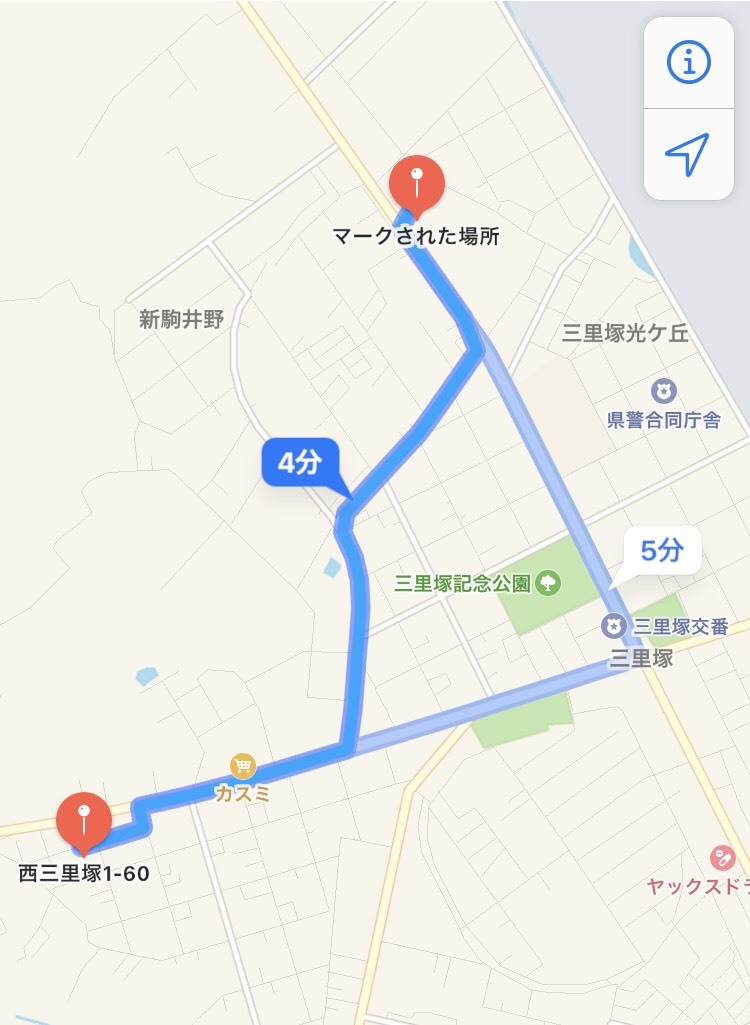This screenshot has width=750, height=1025.
Task: Open the map info settings button
Action: (x=688, y=63)
